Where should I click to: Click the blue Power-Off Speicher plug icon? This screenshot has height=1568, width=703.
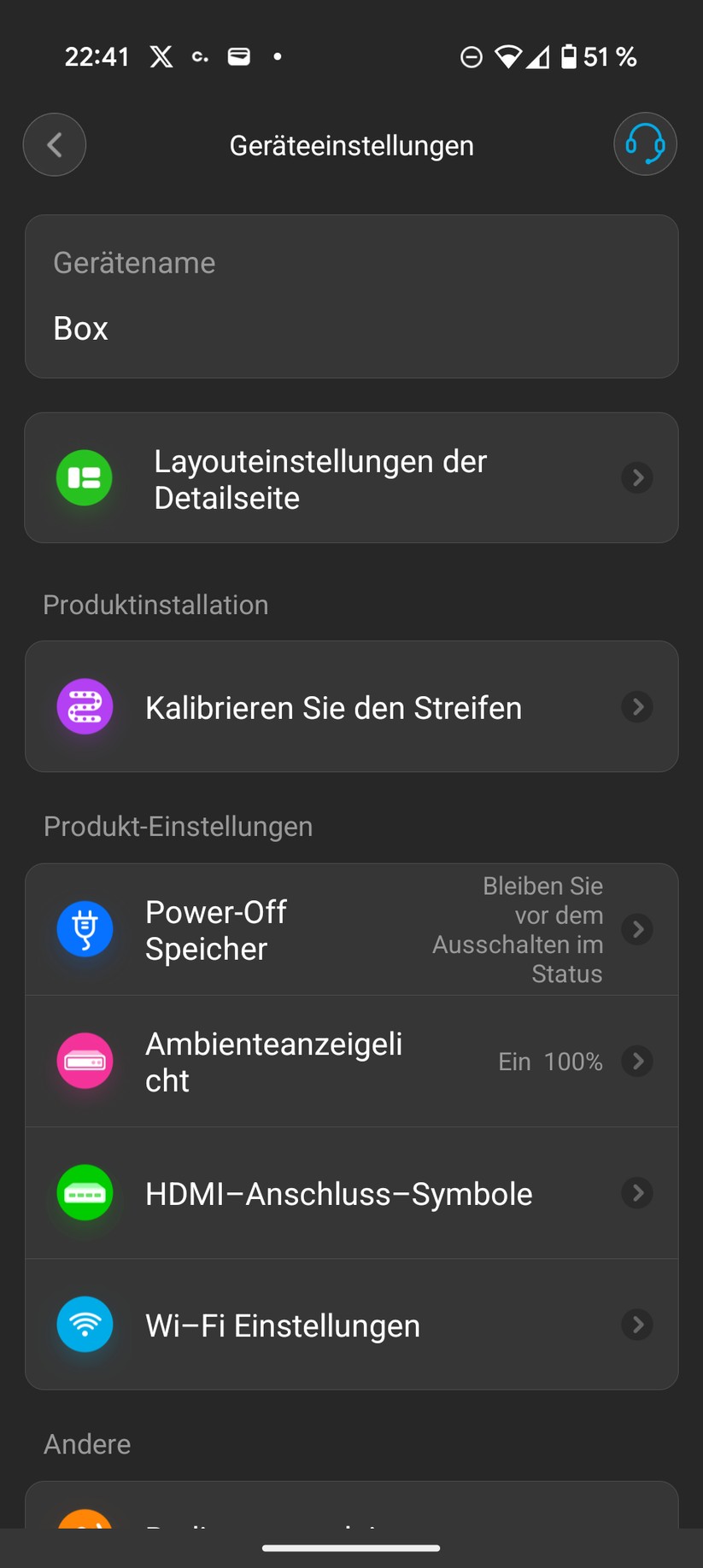(85, 928)
